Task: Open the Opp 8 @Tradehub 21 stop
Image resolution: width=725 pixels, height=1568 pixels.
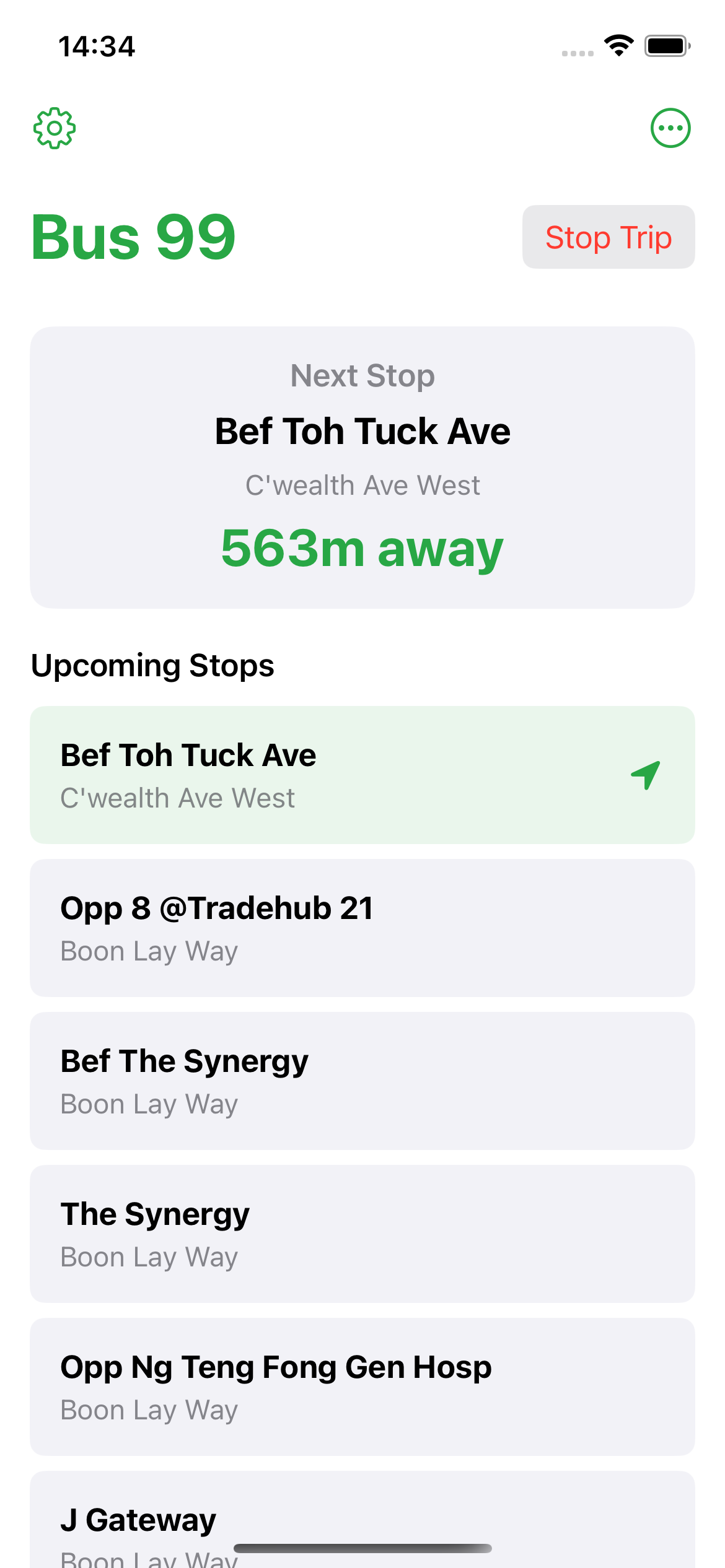Action: pos(362,928)
